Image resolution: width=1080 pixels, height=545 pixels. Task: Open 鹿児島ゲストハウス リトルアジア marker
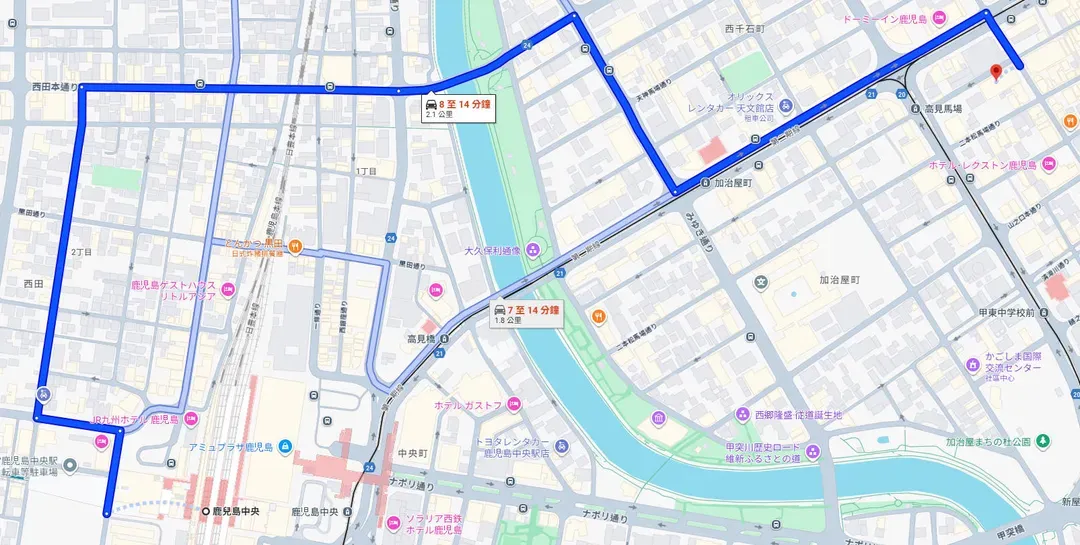point(228,290)
